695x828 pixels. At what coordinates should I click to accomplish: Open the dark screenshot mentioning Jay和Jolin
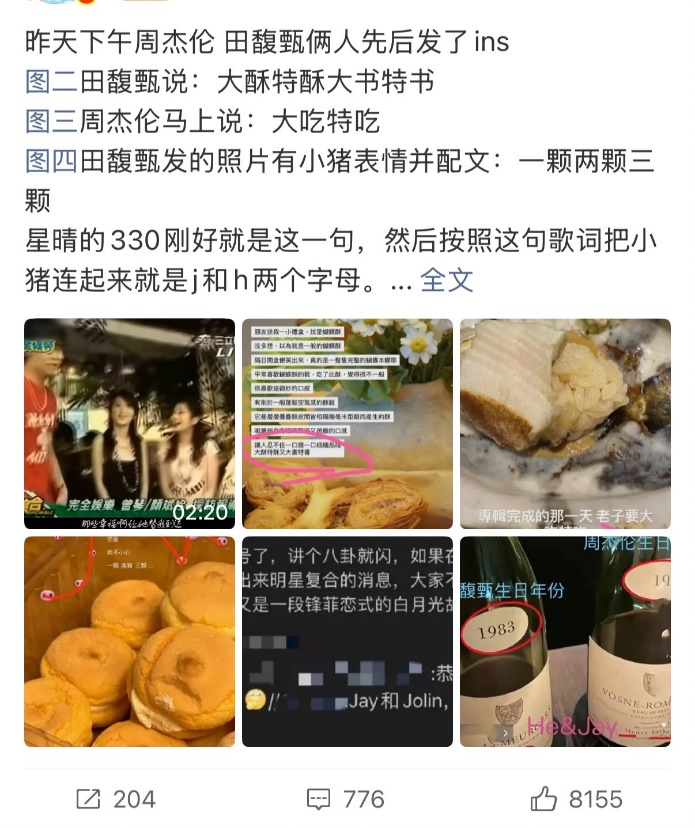pyautogui.click(x=347, y=641)
